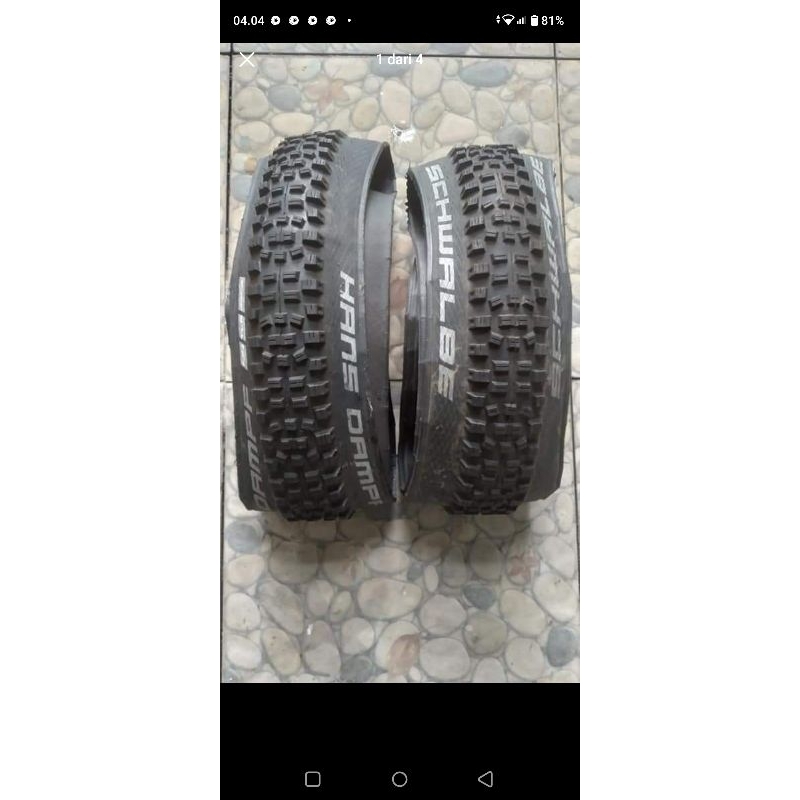
Task: Go back using the system back button
Action: coord(486,779)
